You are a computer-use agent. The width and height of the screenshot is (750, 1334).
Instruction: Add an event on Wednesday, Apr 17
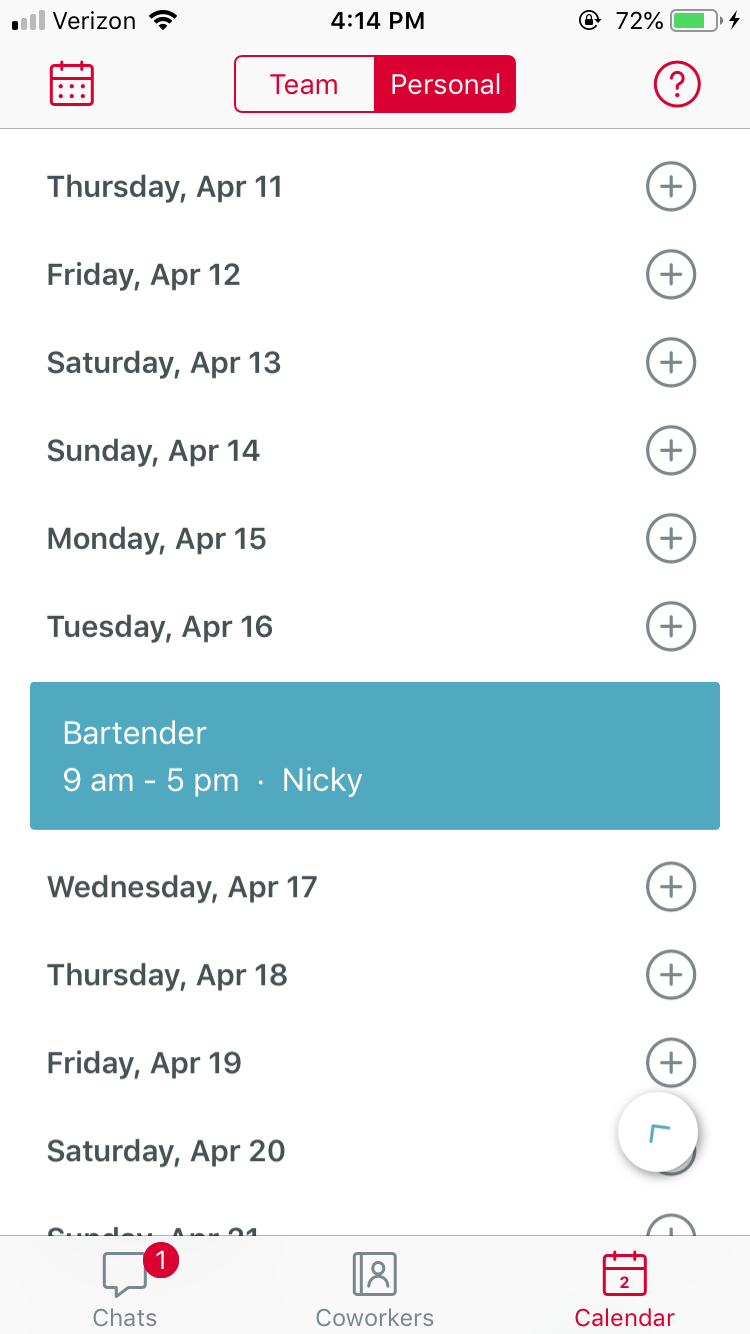click(x=671, y=887)
